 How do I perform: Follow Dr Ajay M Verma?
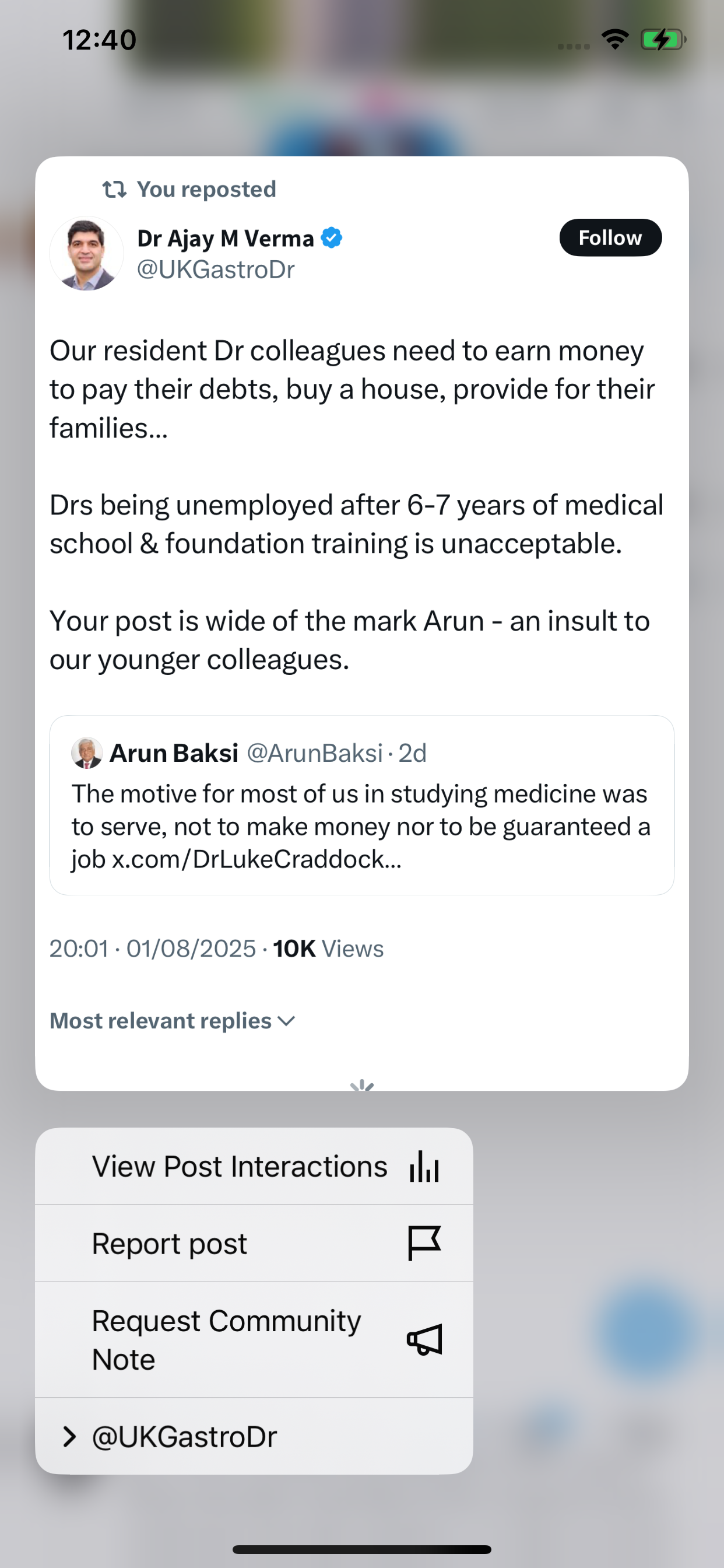610,237
